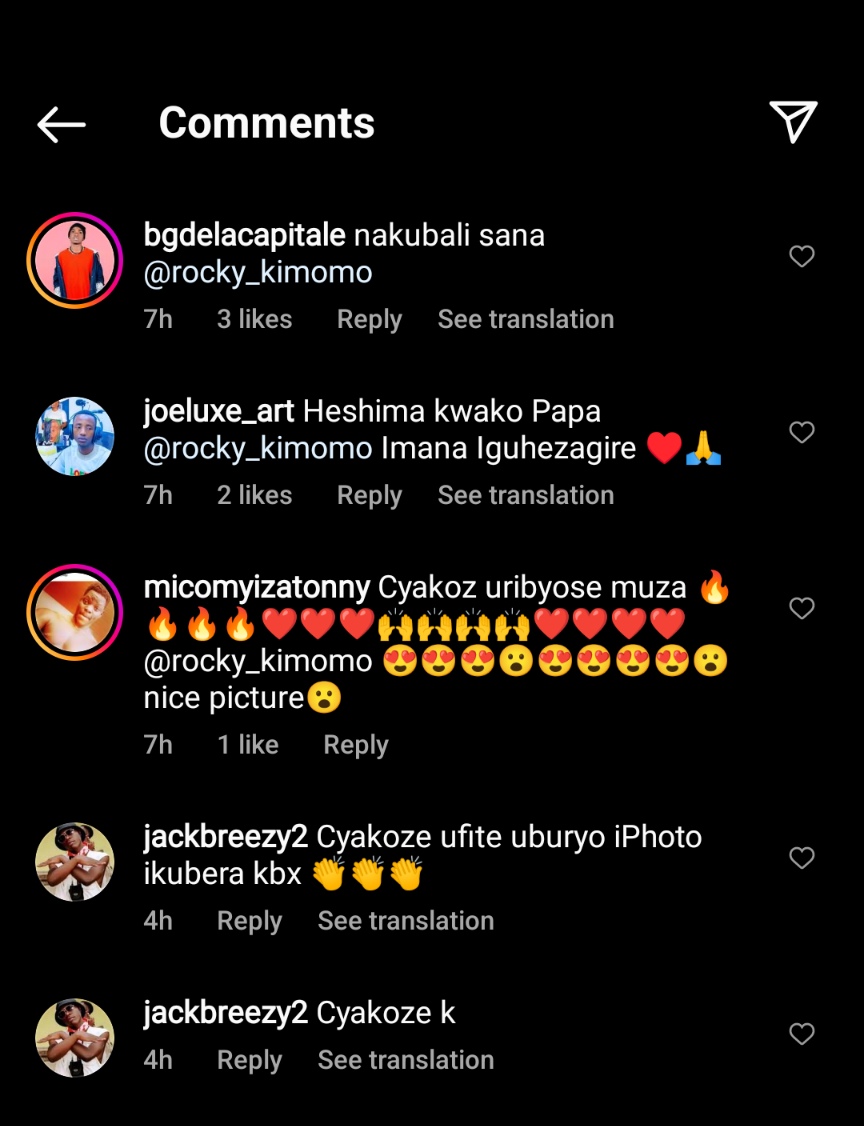
Task: Reply to joeluxe_art's comment
Action: pyautogui.click(x=369, y=496)
